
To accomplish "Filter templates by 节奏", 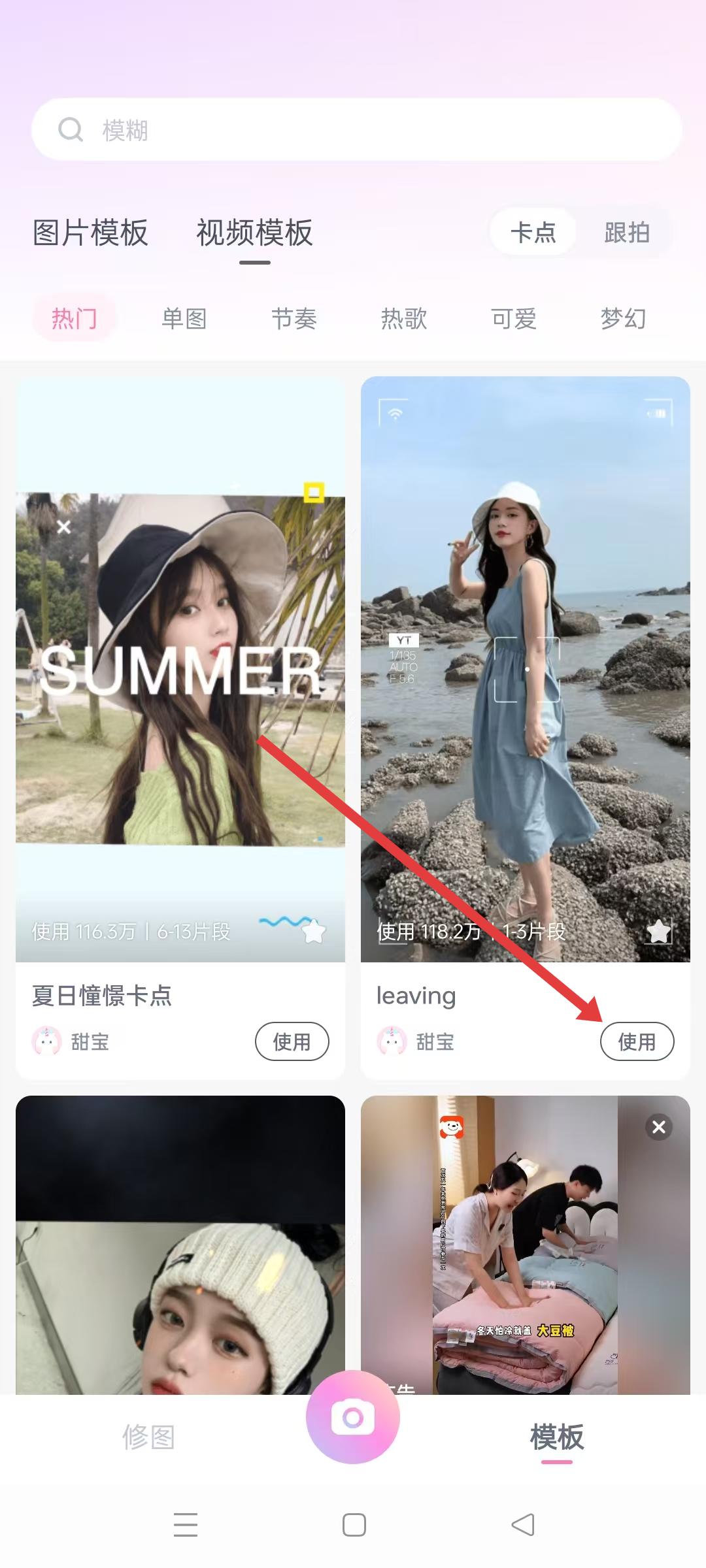I will (294, 319).
